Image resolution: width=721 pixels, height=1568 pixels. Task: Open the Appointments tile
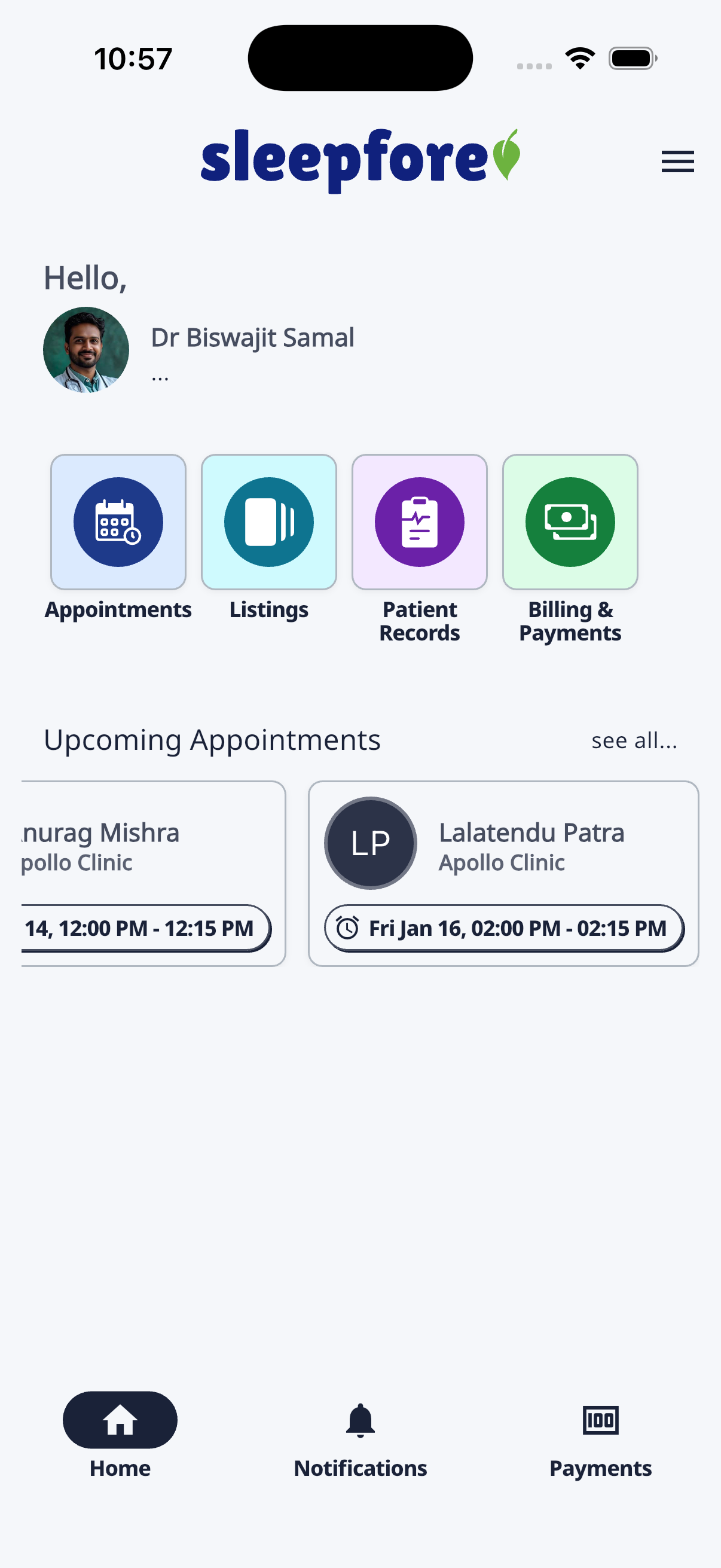[x=118, y=522]
